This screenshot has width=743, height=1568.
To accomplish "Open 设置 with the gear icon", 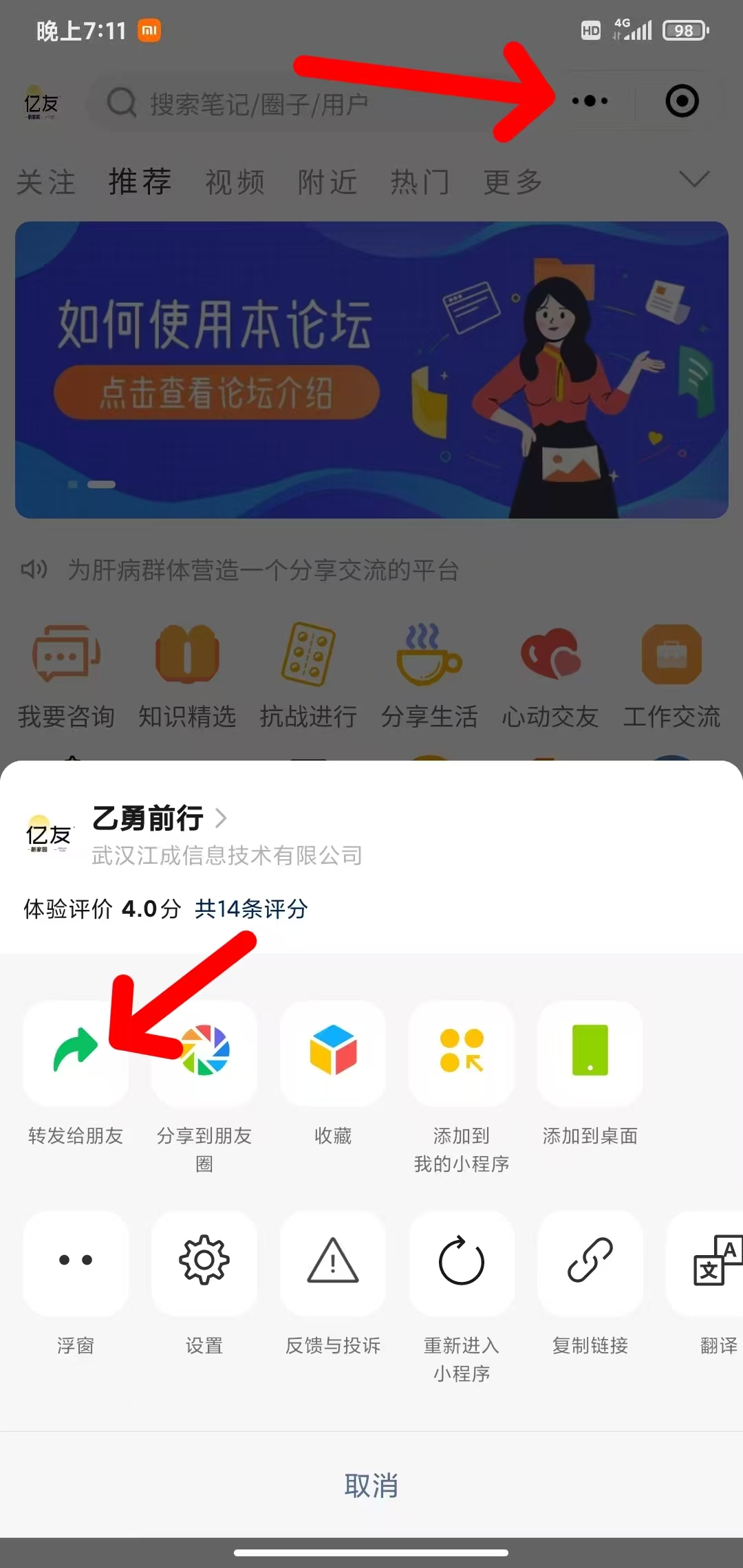I will click(x=204, y=1264).
